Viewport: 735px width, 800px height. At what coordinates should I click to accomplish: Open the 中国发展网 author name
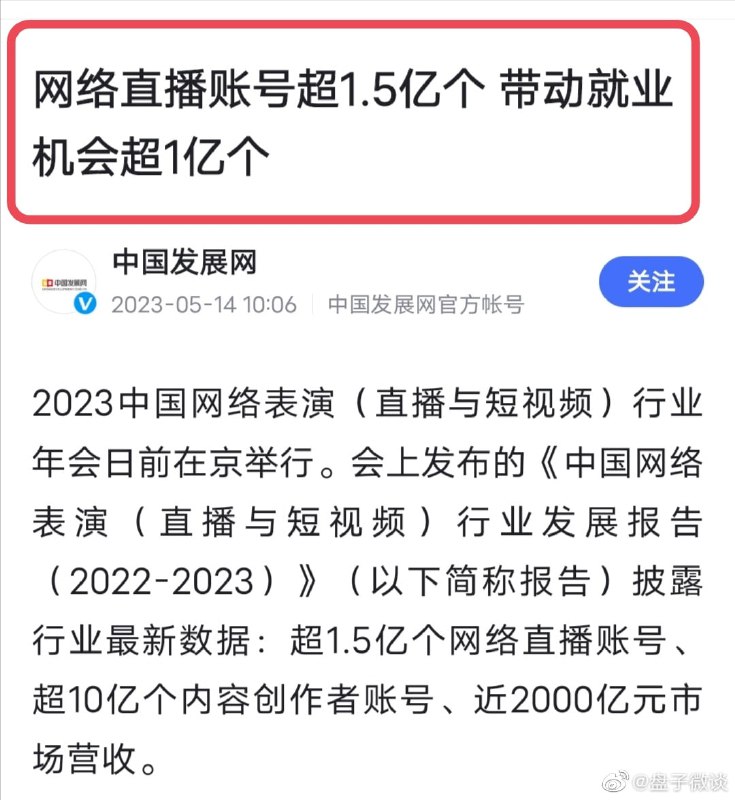[184, 262]
